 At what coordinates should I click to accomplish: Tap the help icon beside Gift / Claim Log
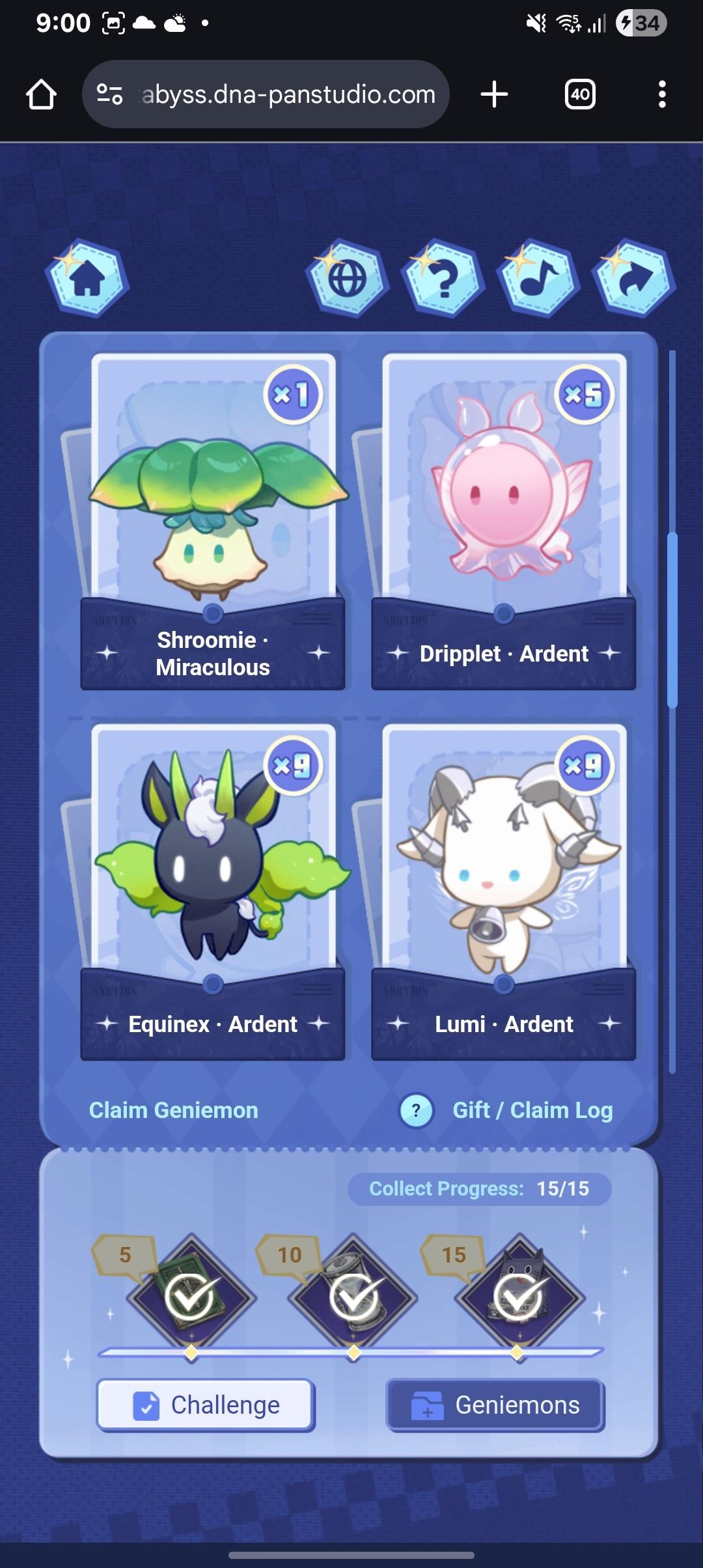coord(417,1110)
